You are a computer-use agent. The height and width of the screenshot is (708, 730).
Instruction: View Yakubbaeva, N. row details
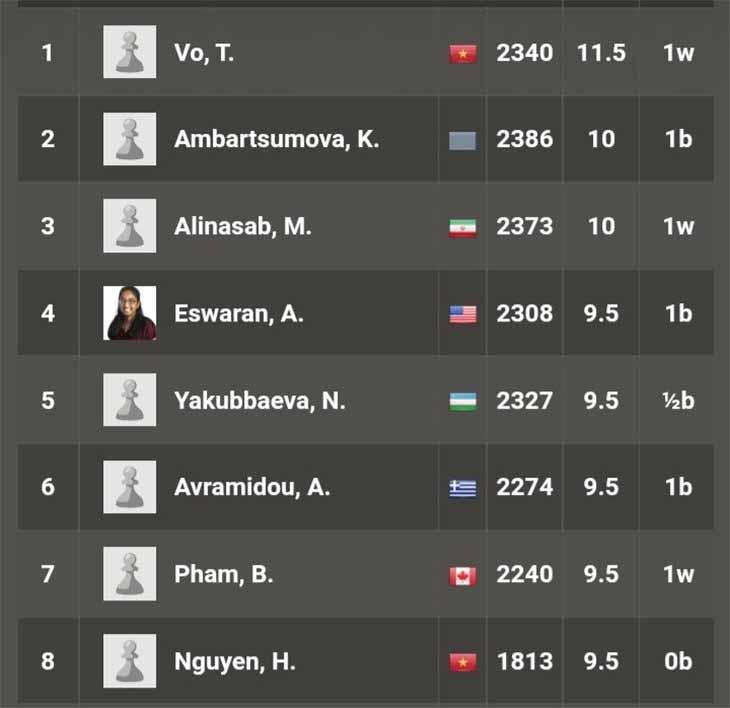pyautogui.click(x=365, y=400)
